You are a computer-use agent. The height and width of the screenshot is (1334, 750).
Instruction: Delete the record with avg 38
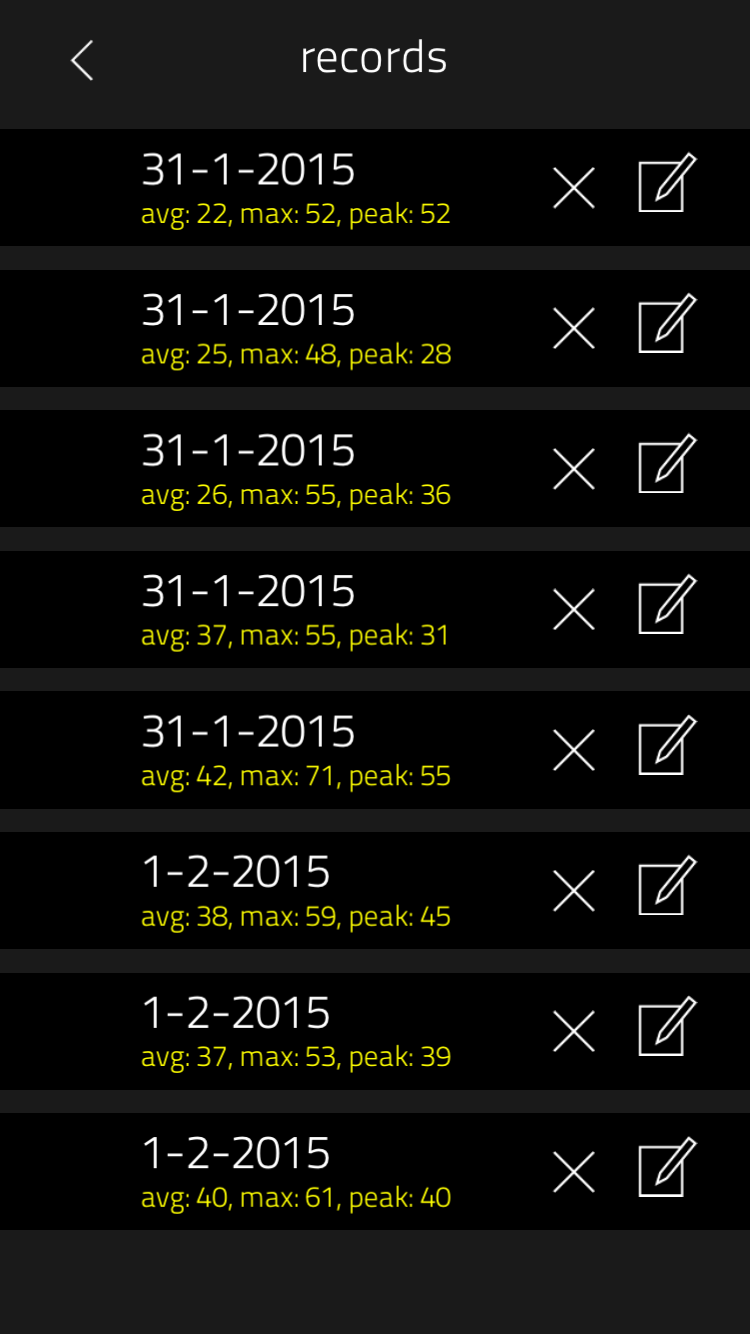(x=574, y=891)
